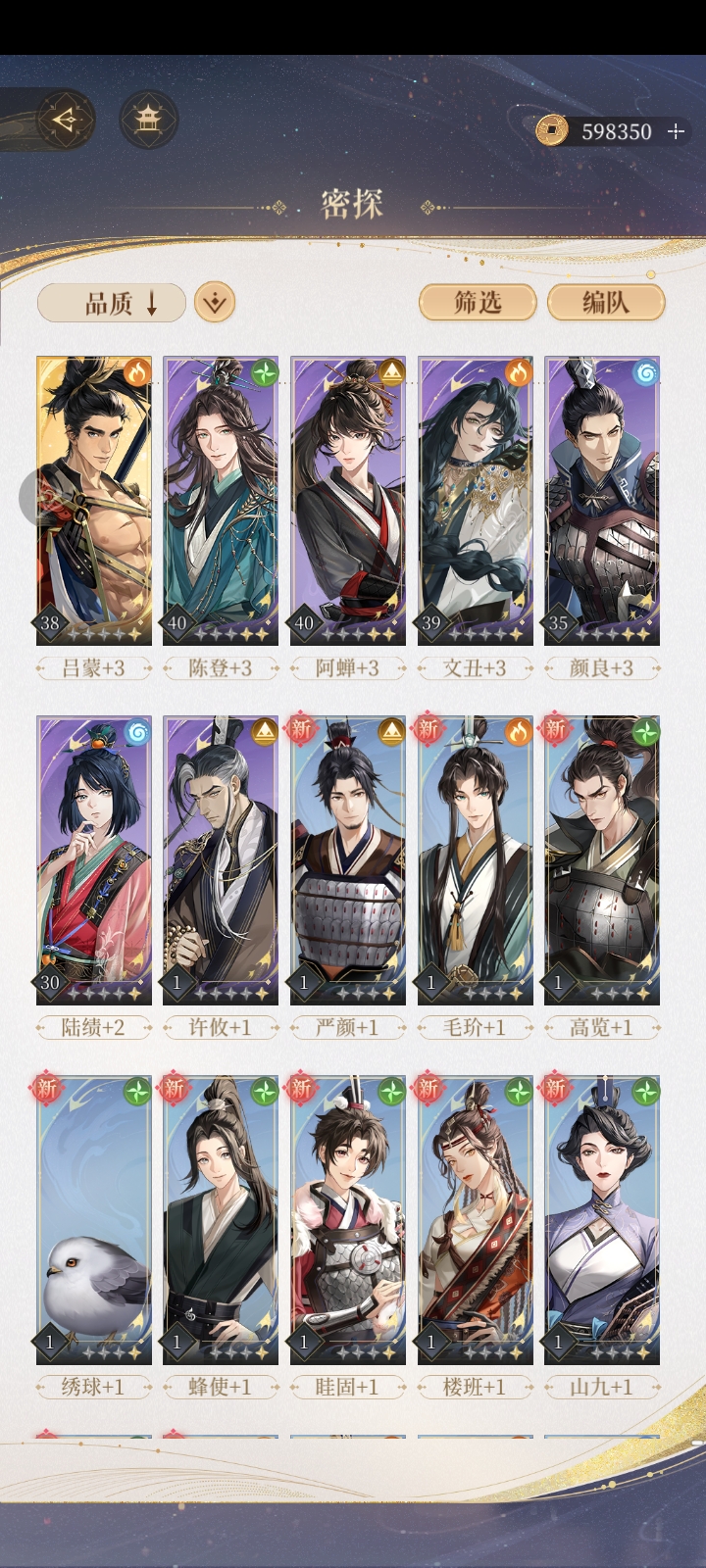Open the 陆绩+2 card
The height and width of the screenshot is (1568, 706).
[x=94, y=859]
